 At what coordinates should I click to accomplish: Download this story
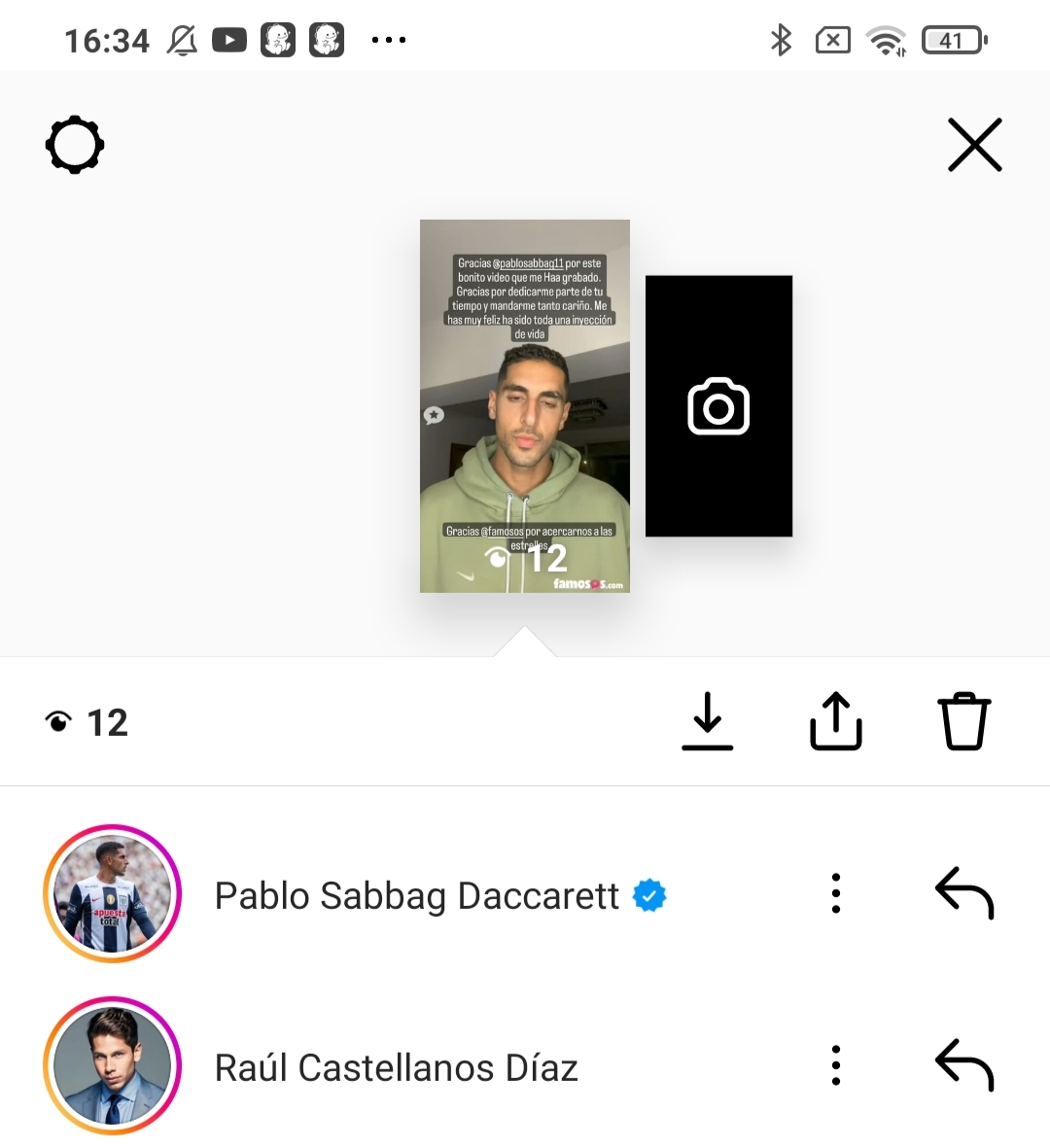pos(707,721)
